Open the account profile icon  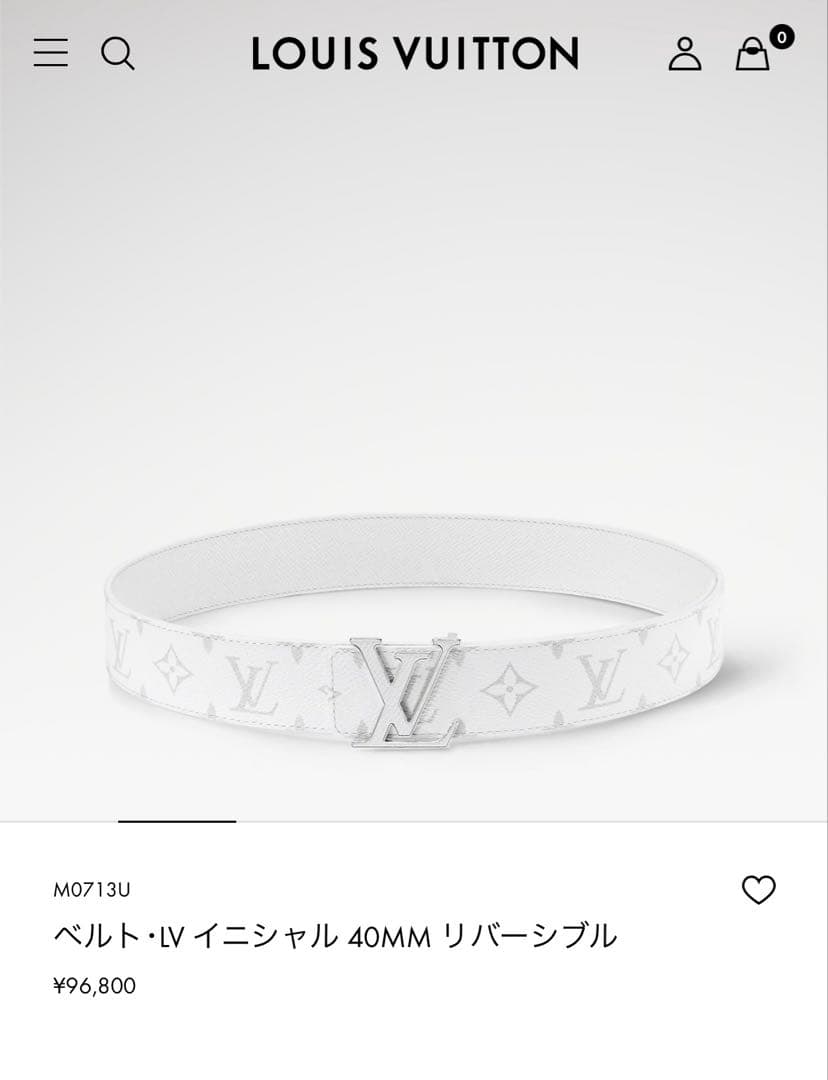click(685, 53)
